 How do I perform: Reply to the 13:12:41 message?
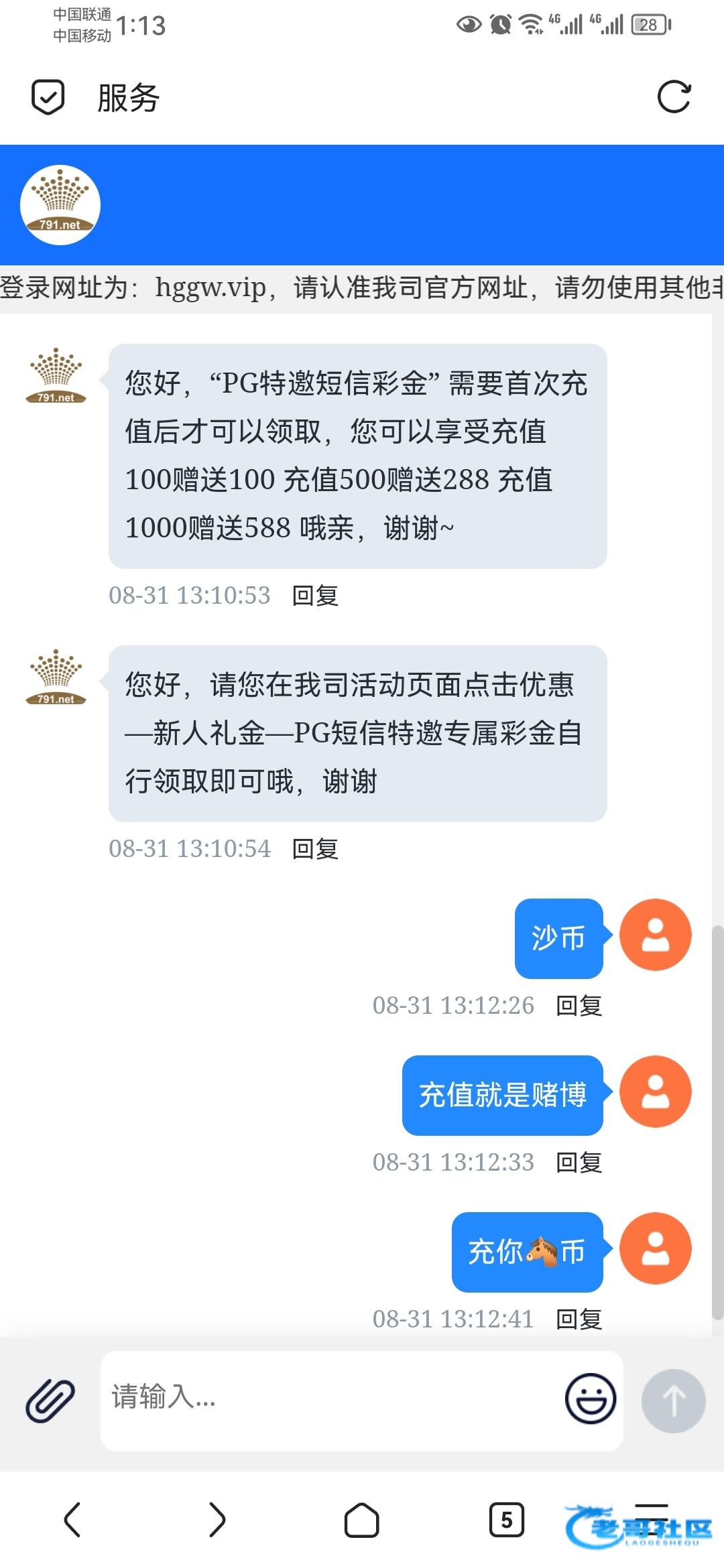tap(579, 1319)
